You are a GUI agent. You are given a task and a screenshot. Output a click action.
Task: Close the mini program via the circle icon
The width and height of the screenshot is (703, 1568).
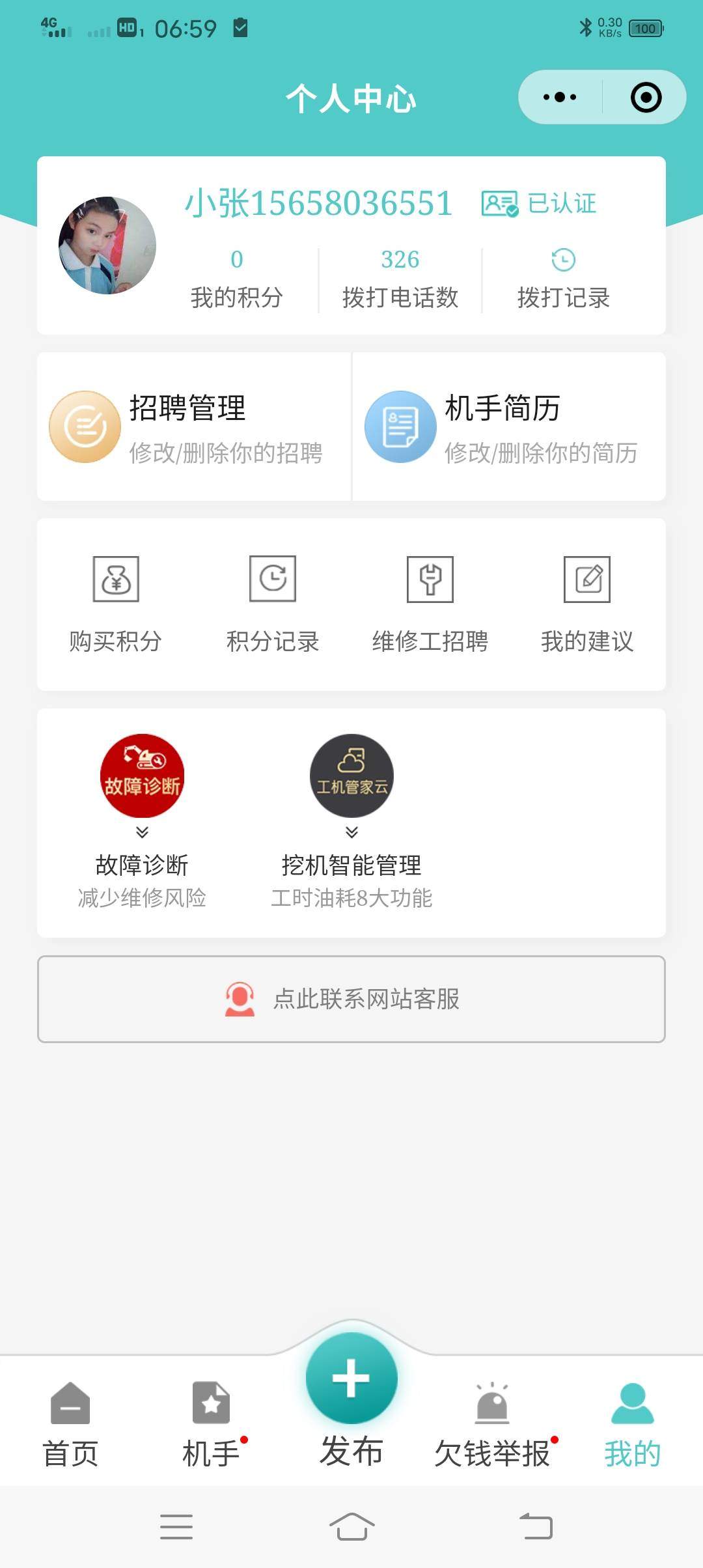pyautogui.click(x=646, y=98)
